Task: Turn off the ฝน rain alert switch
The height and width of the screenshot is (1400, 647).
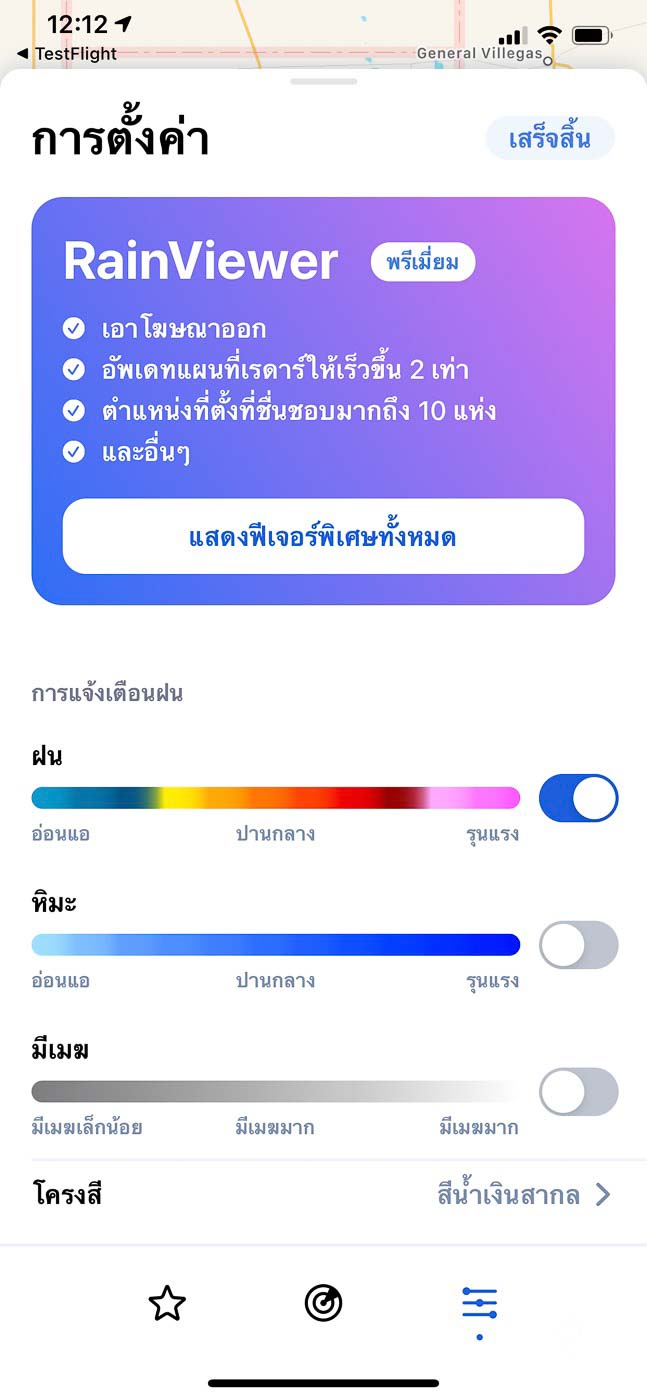Action: (x=578, y=798)
